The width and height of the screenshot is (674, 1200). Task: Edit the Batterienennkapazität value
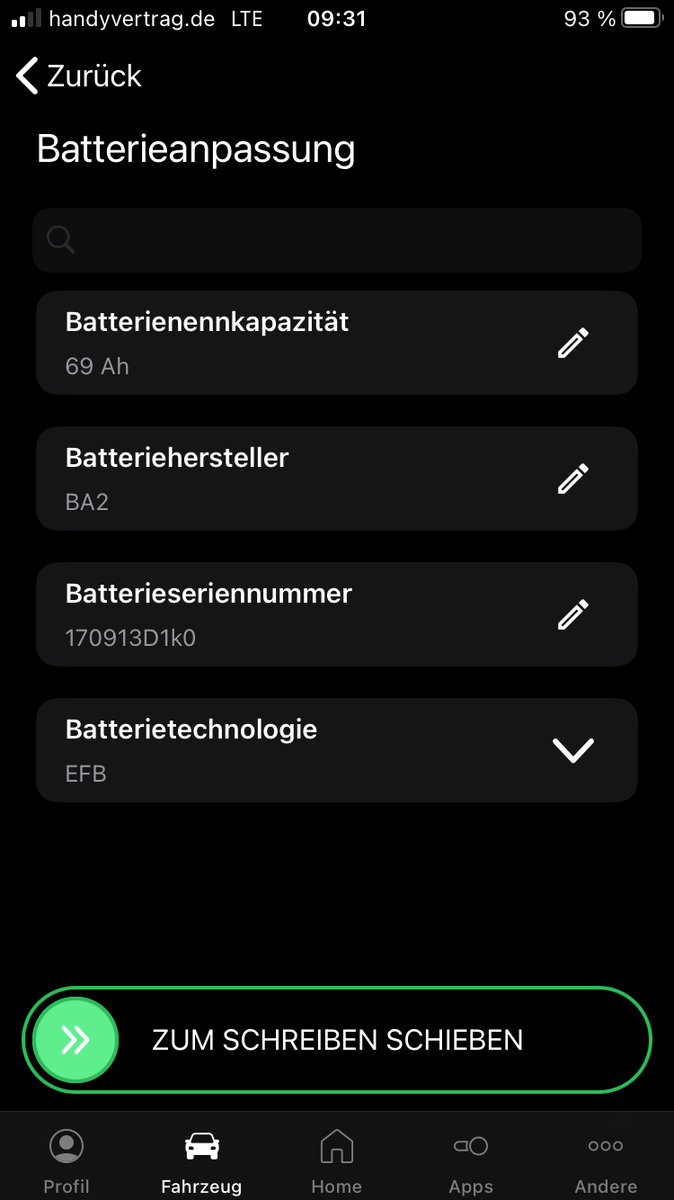[x=573, y=343]
